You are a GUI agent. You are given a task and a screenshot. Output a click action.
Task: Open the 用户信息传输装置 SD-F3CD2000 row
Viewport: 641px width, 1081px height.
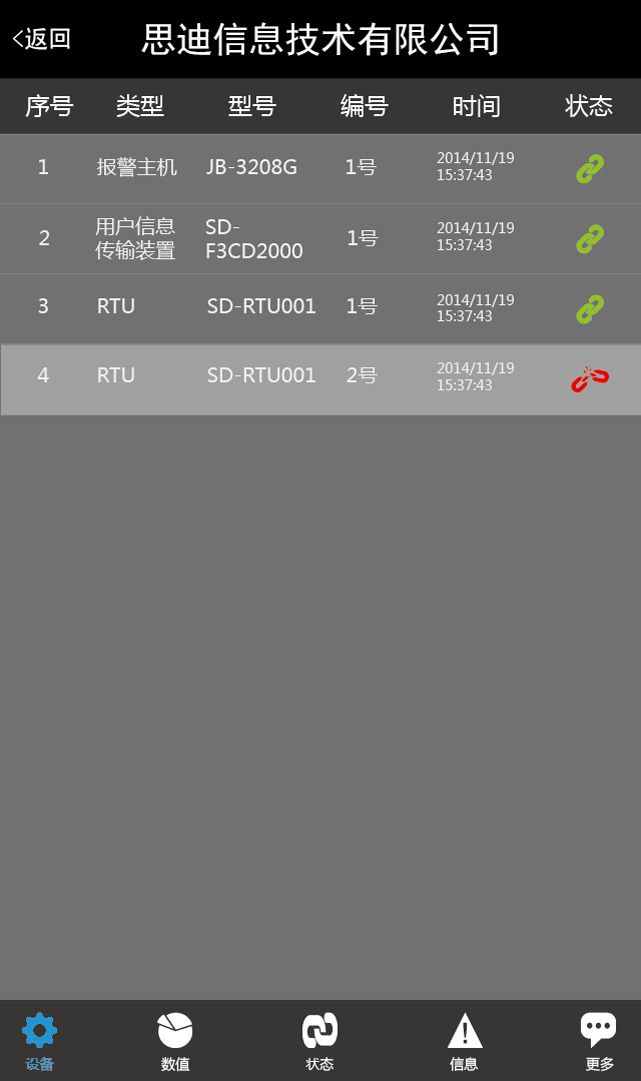pyautogui.click(x=320, y=239)
